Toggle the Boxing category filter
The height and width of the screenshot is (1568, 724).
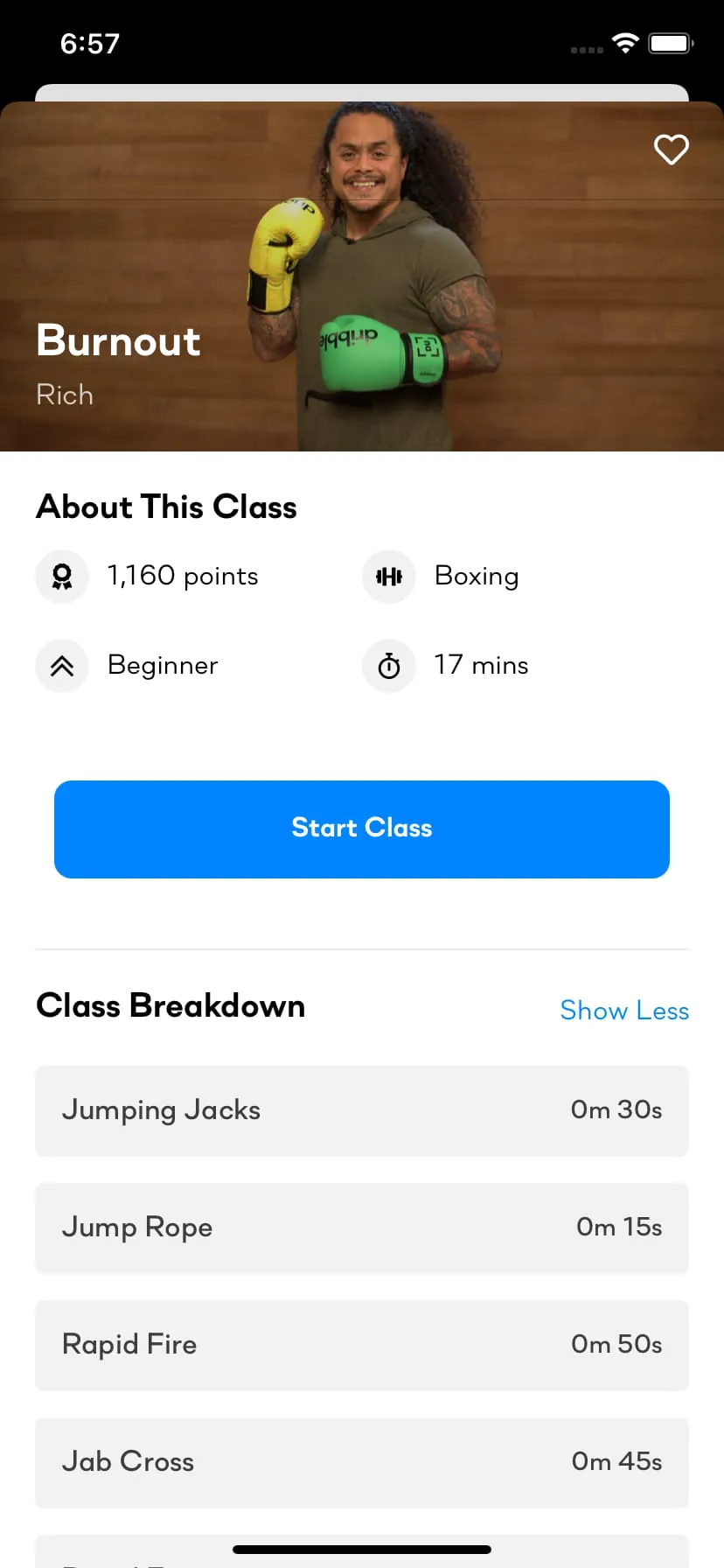(477, 577)
